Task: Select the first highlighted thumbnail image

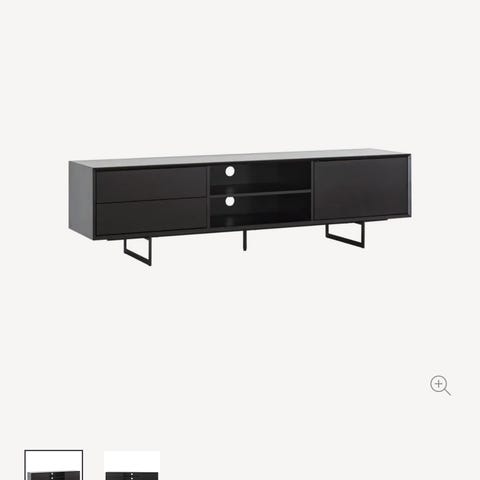Action: [x=54, y=465]
